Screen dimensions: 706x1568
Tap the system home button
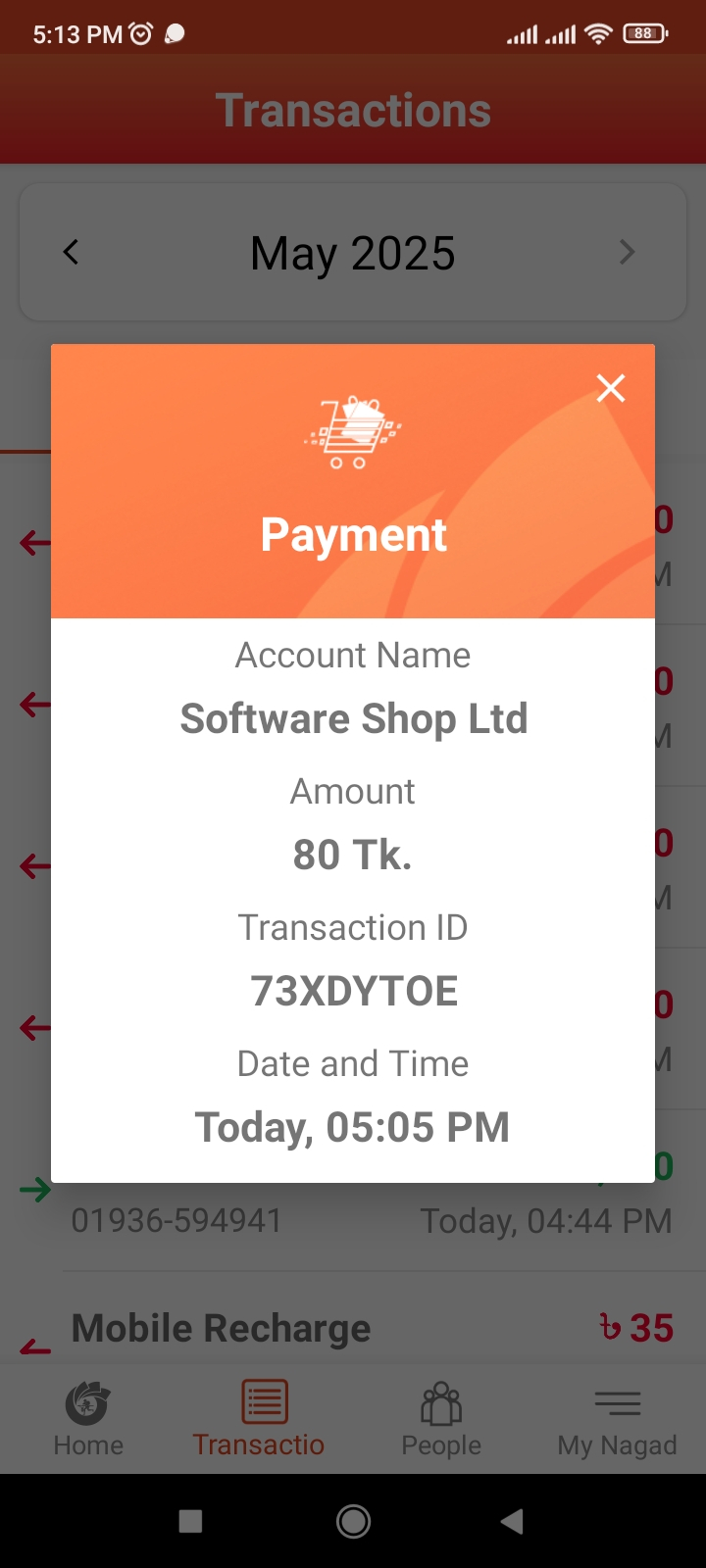pyautogui.click(x=353, y=1521)
